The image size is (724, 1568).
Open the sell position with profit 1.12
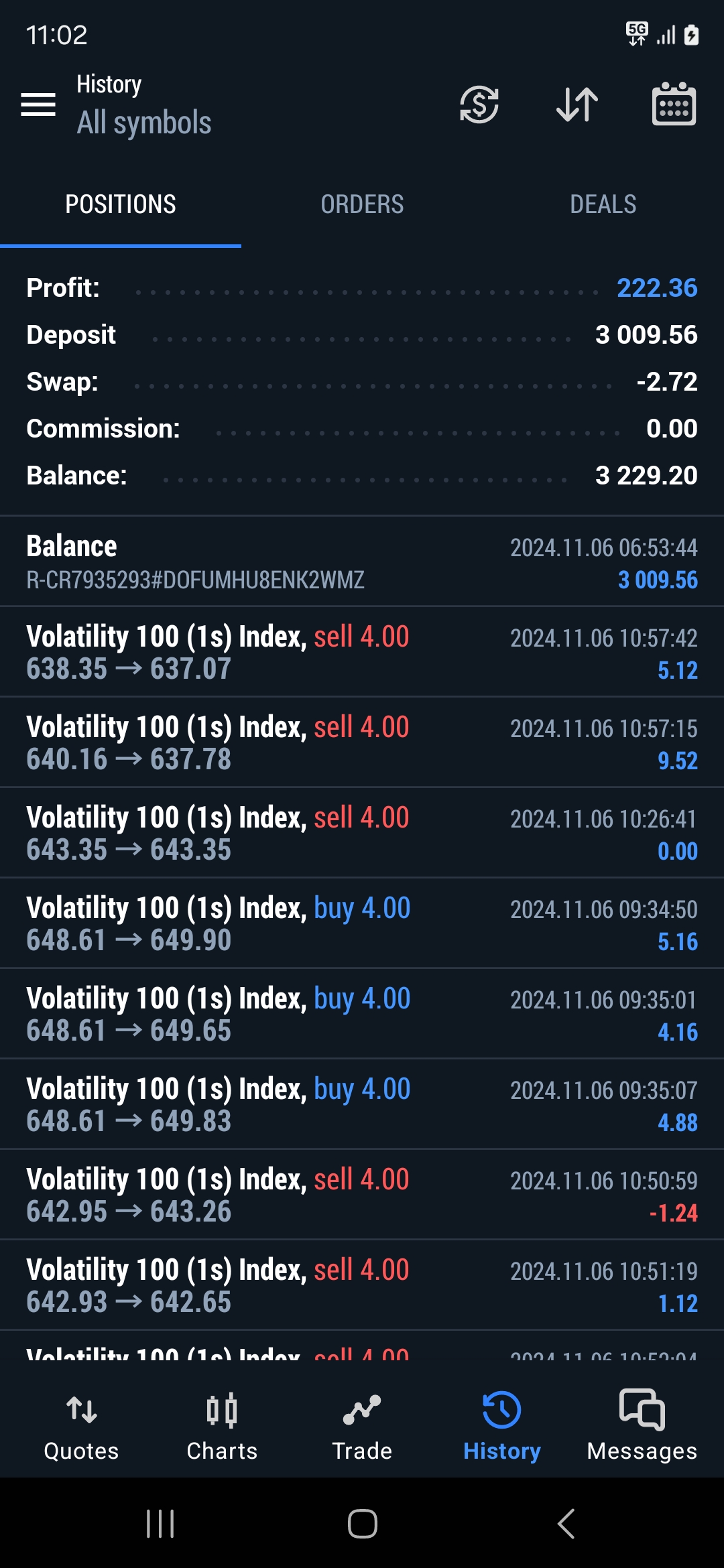[362, 1285]
